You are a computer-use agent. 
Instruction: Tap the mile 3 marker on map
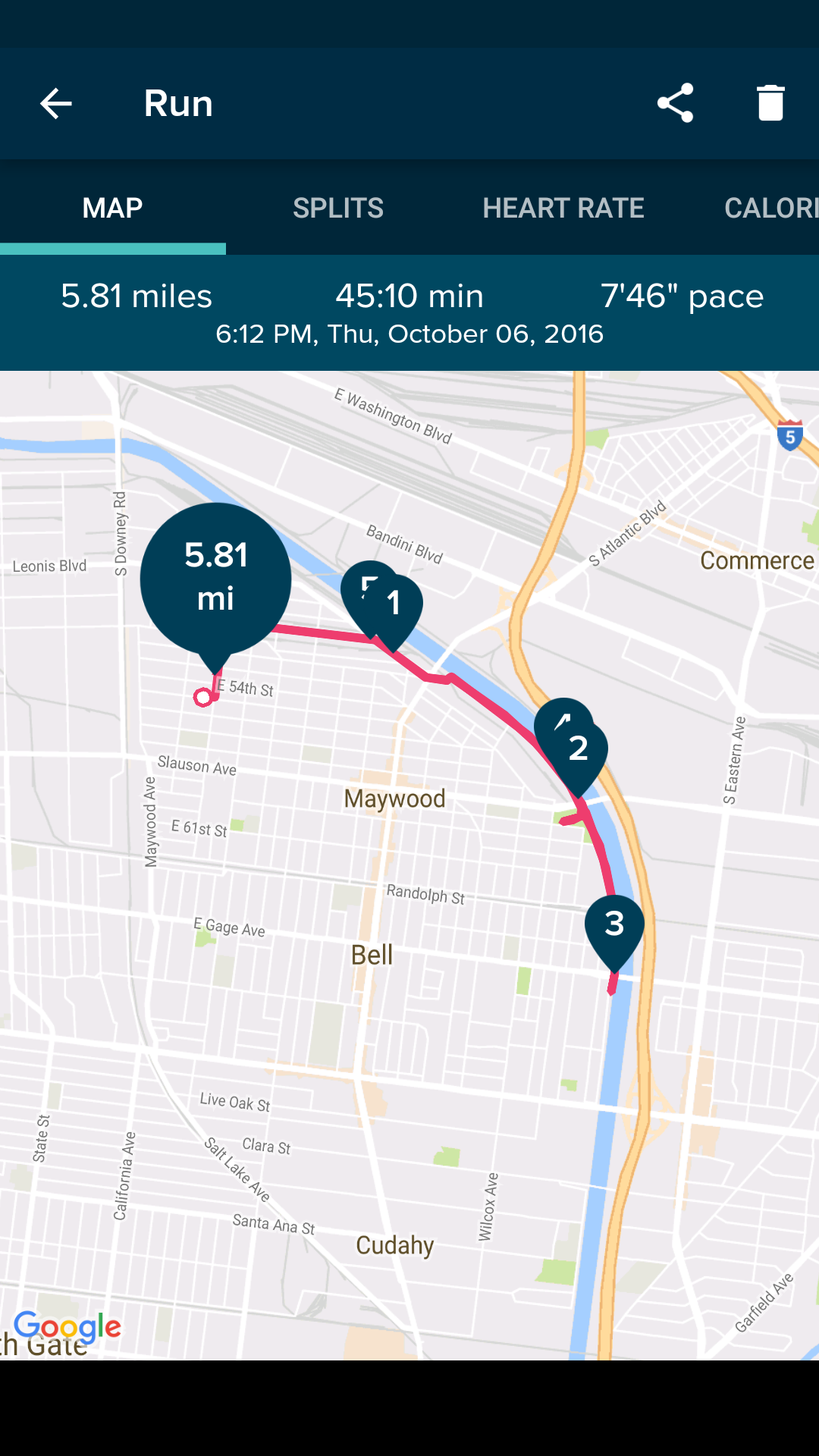click(x=614, y=926)
